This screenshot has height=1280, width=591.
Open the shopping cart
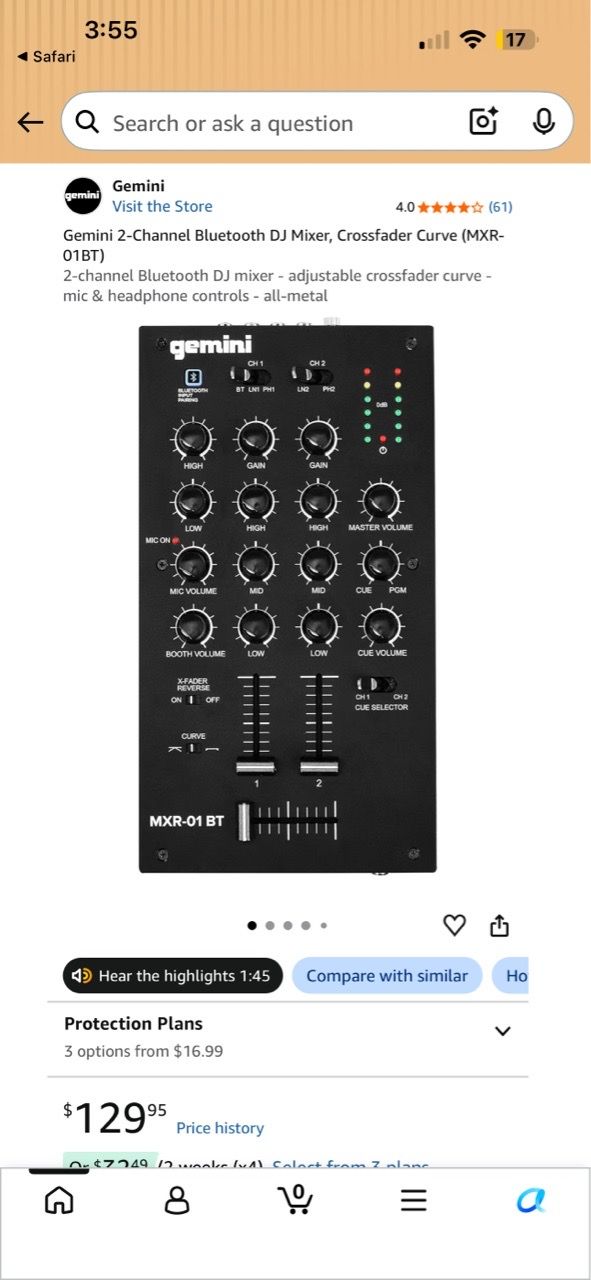[x=295, y=1200]
